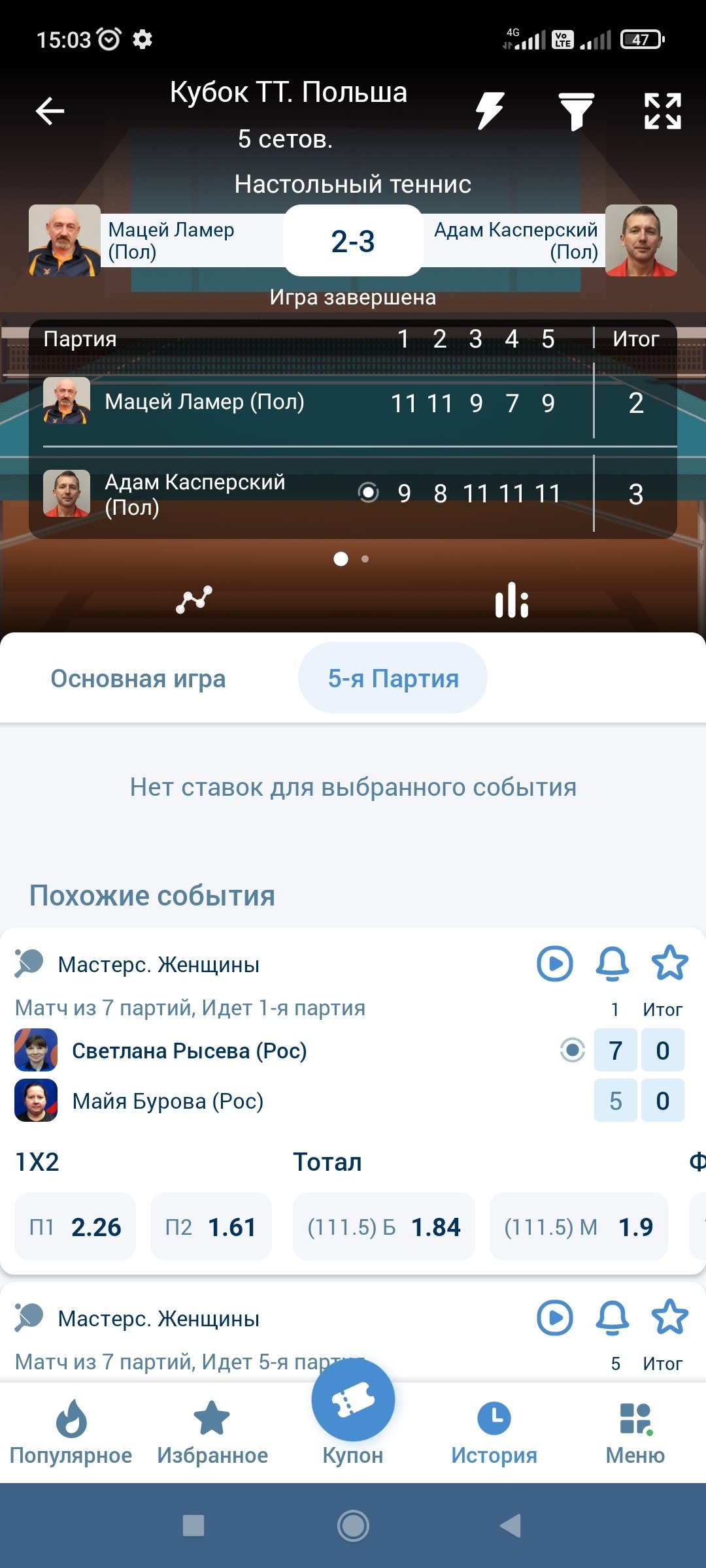Open the bar chart statistics icon
Viewport: 706px width, 1568px height.
pyautogui.click(x=512, y=600)
